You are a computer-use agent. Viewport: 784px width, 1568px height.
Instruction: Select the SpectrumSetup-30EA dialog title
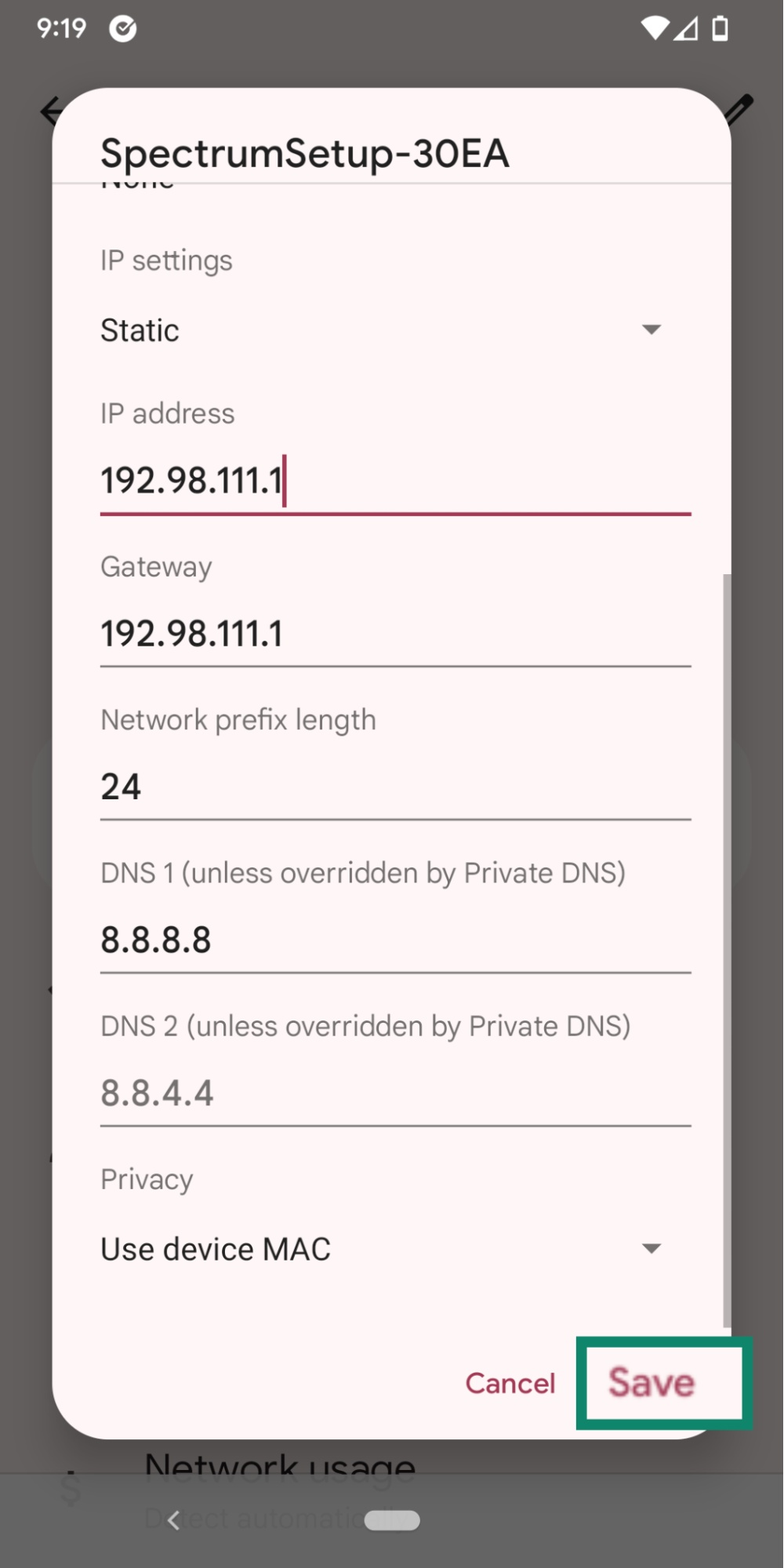click(x=305, y=152)
